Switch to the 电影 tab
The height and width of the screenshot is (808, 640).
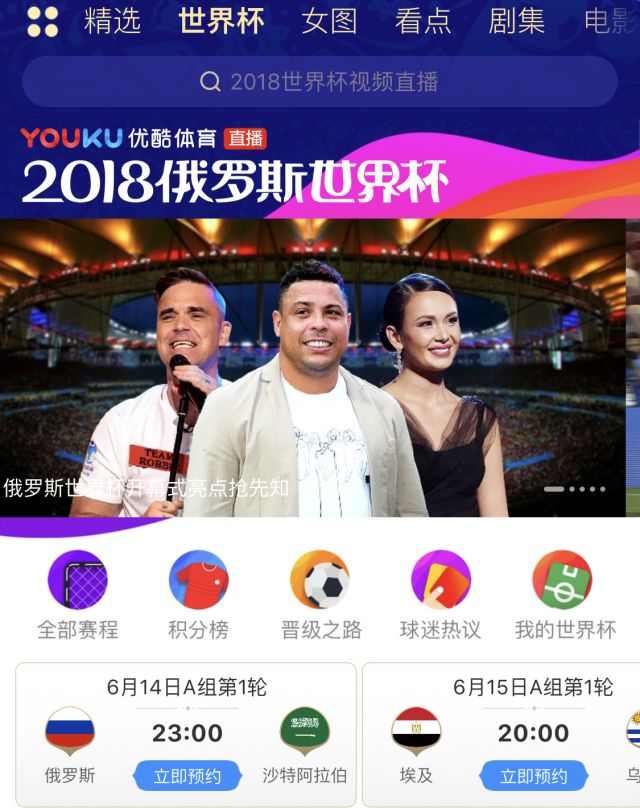coord(610,21)
